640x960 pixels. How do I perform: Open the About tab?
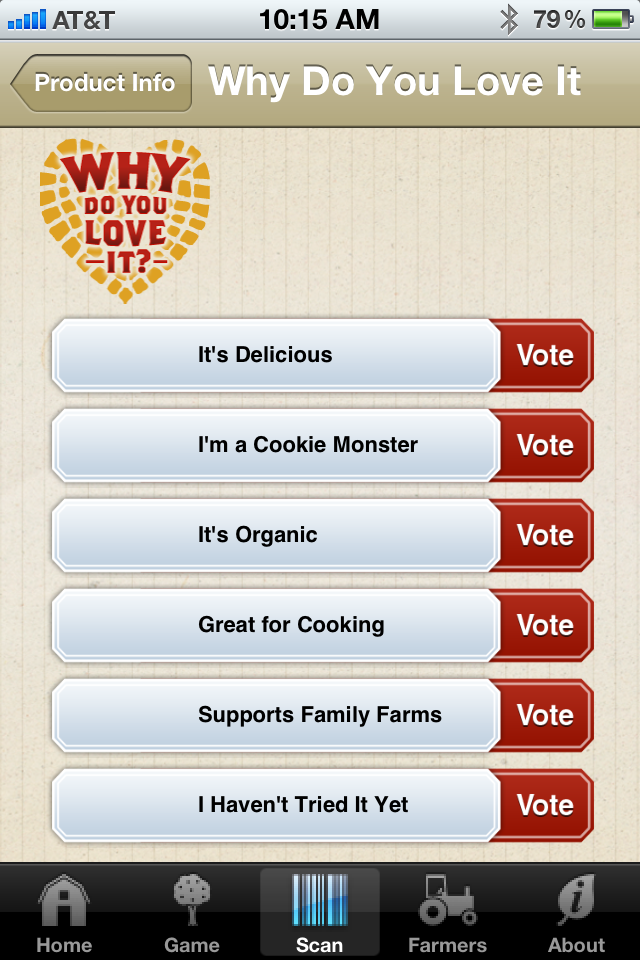[576, 914]
